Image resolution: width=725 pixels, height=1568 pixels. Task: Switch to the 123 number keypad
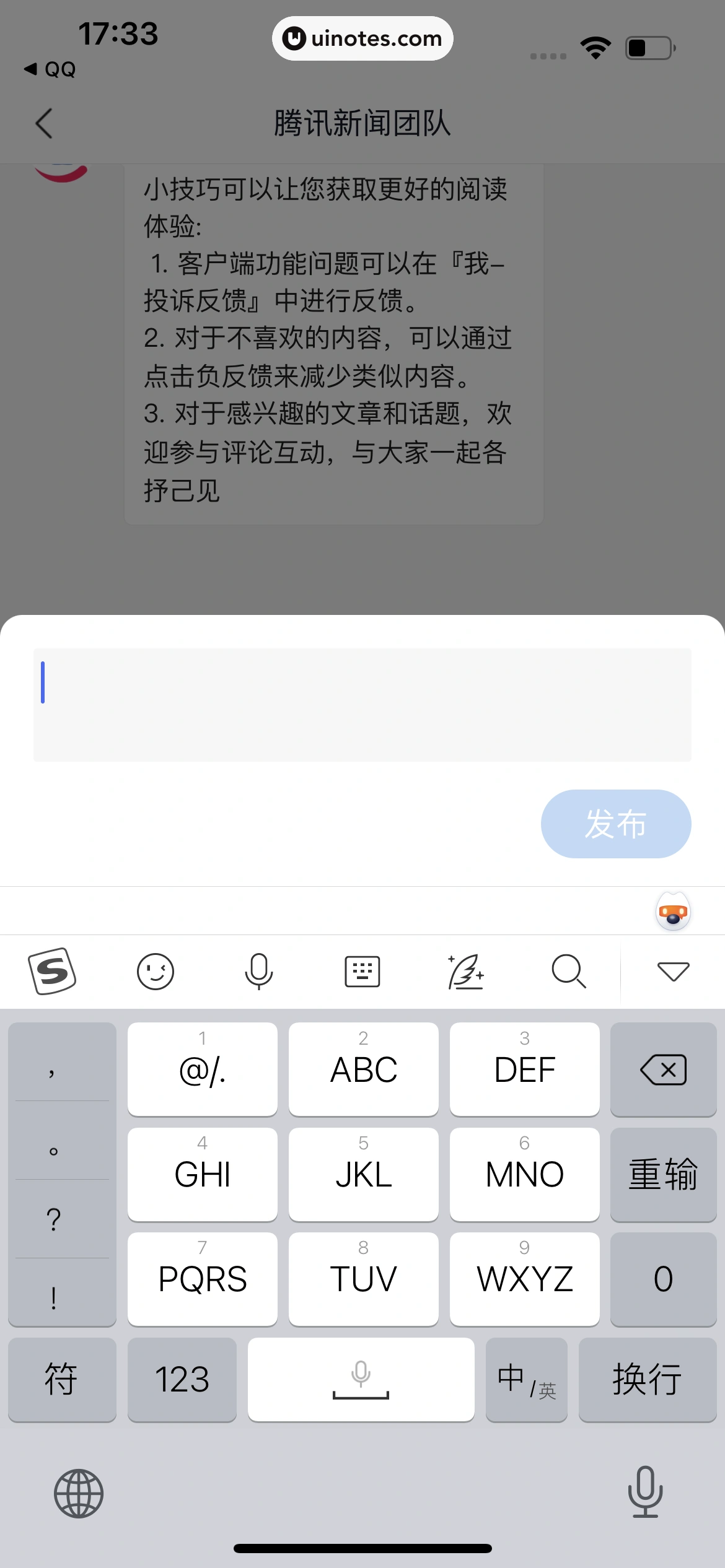(x=182, y=1379)
